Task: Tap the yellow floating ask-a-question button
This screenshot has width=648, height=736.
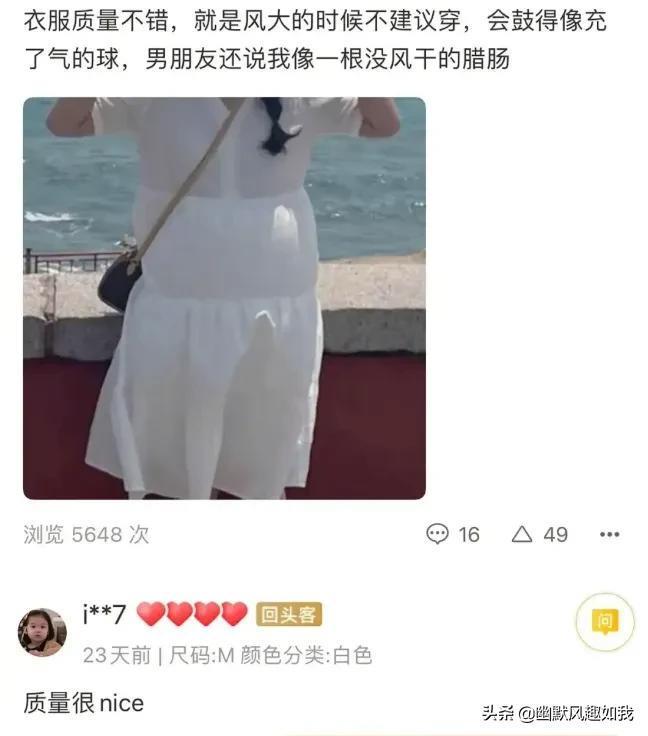Action: tap(604, 622)
